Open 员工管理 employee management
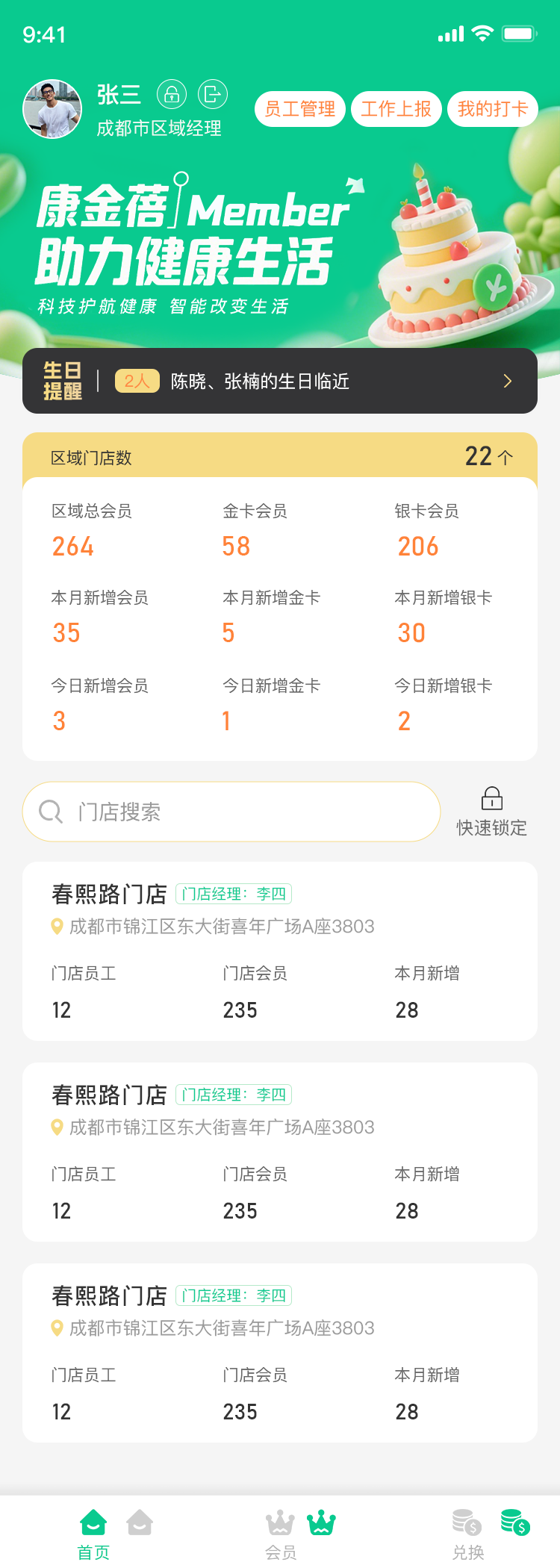Image resolution: width=560 pixels, height=1568 pixels. (x=300, y=109)
